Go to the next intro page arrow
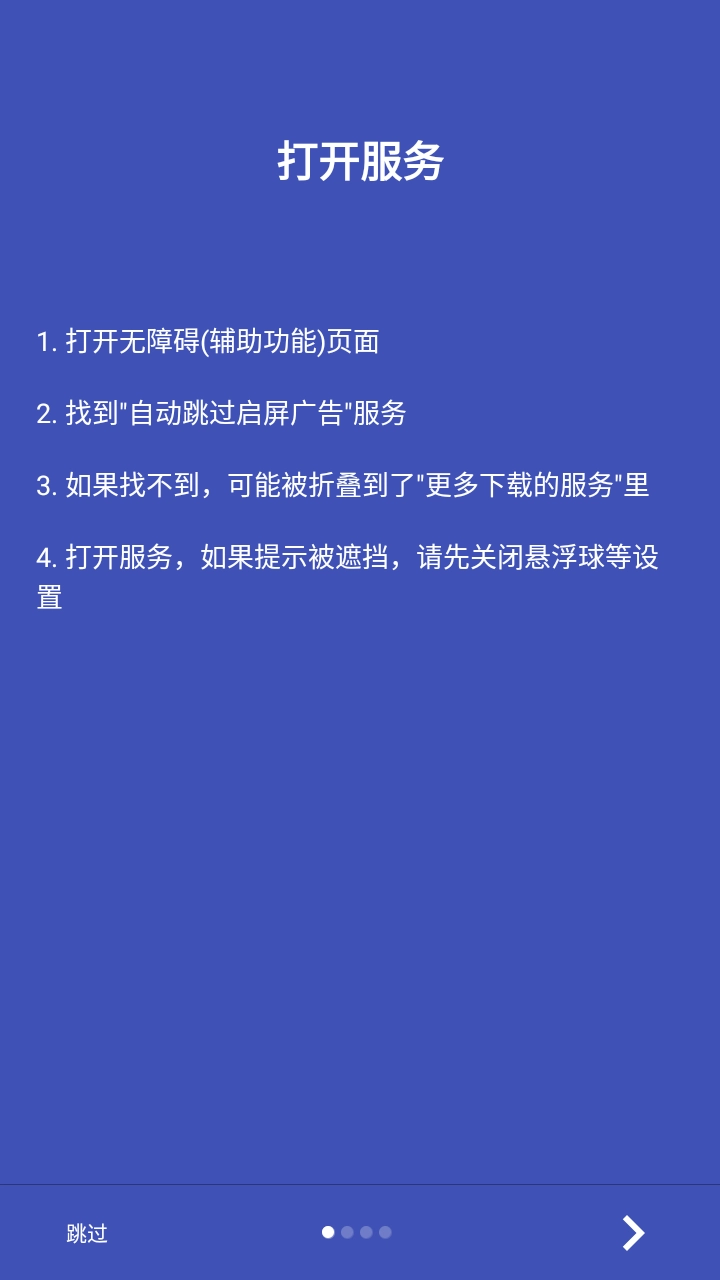This screenshot has height=1280, width=720. click(632, 1233)
